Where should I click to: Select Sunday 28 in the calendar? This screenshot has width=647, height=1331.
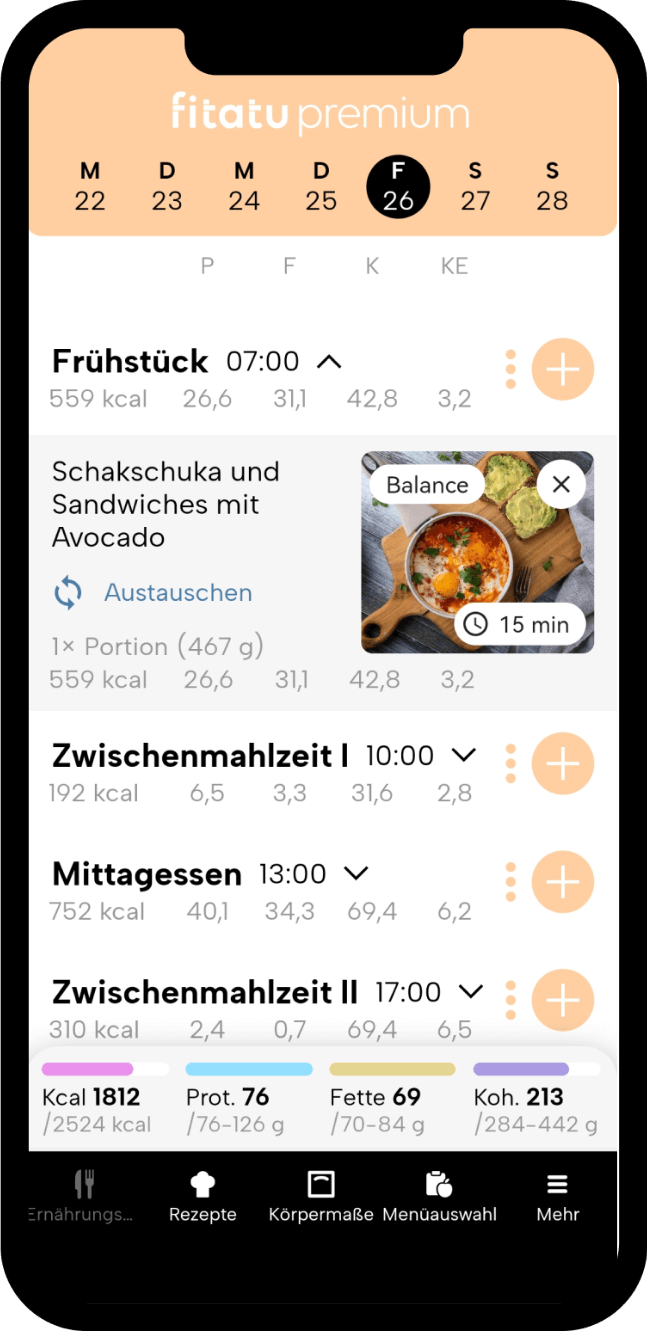552,187
